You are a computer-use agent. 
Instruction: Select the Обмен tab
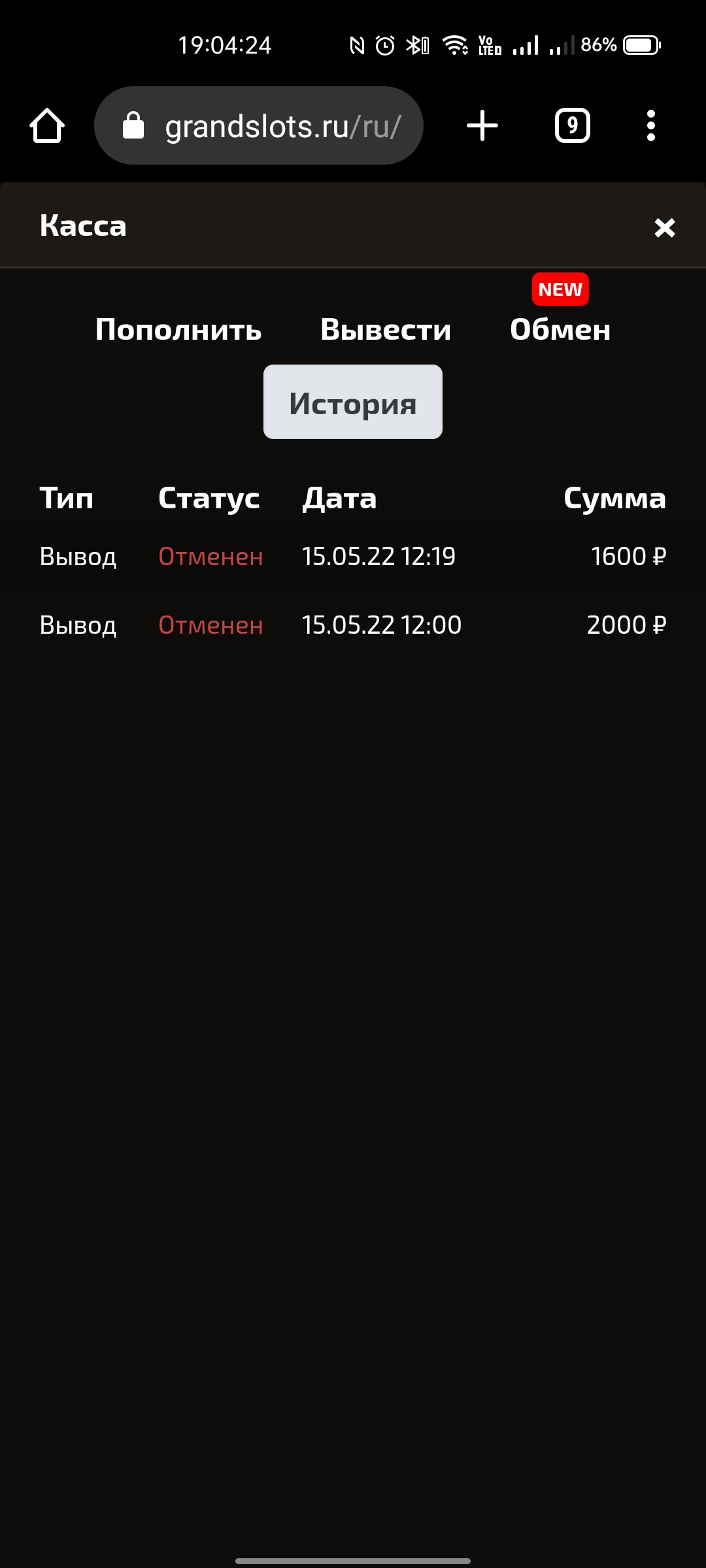(x=560, y=329)
